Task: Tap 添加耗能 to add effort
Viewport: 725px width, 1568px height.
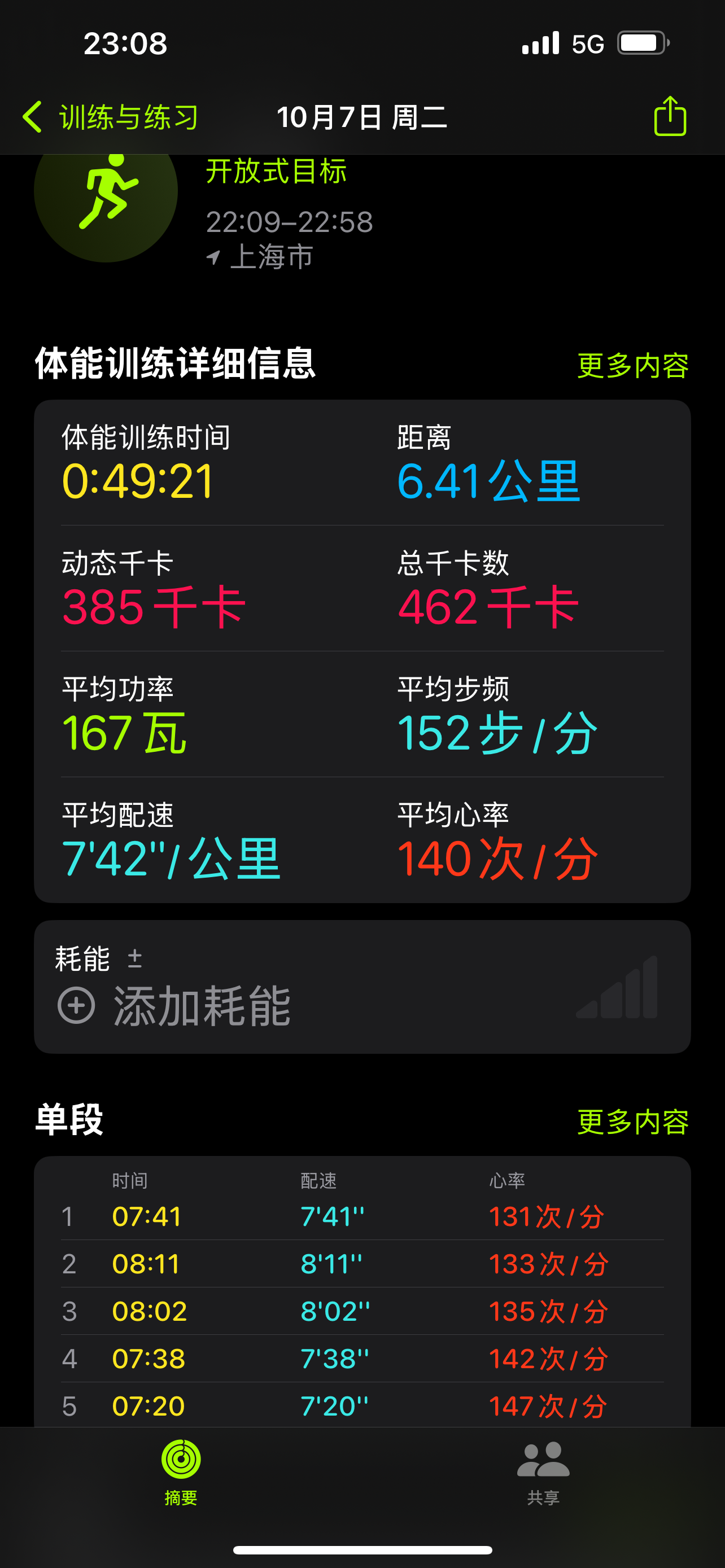Action: tap(173, 1006)
